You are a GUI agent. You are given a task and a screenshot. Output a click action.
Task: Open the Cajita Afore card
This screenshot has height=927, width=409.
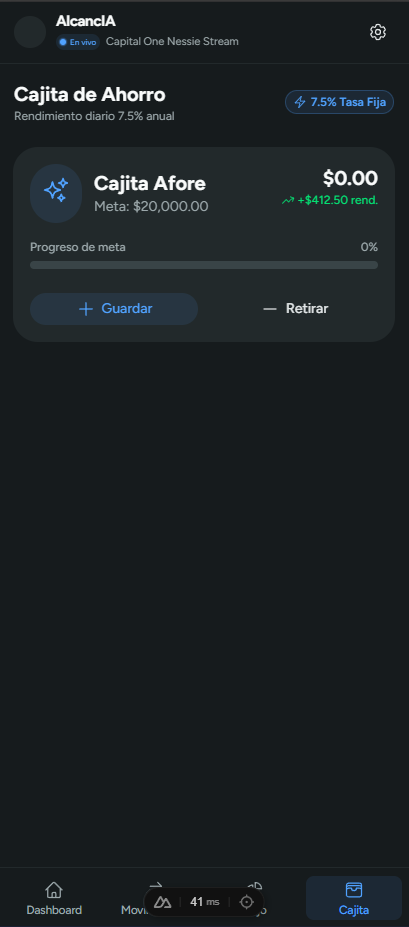204,244
